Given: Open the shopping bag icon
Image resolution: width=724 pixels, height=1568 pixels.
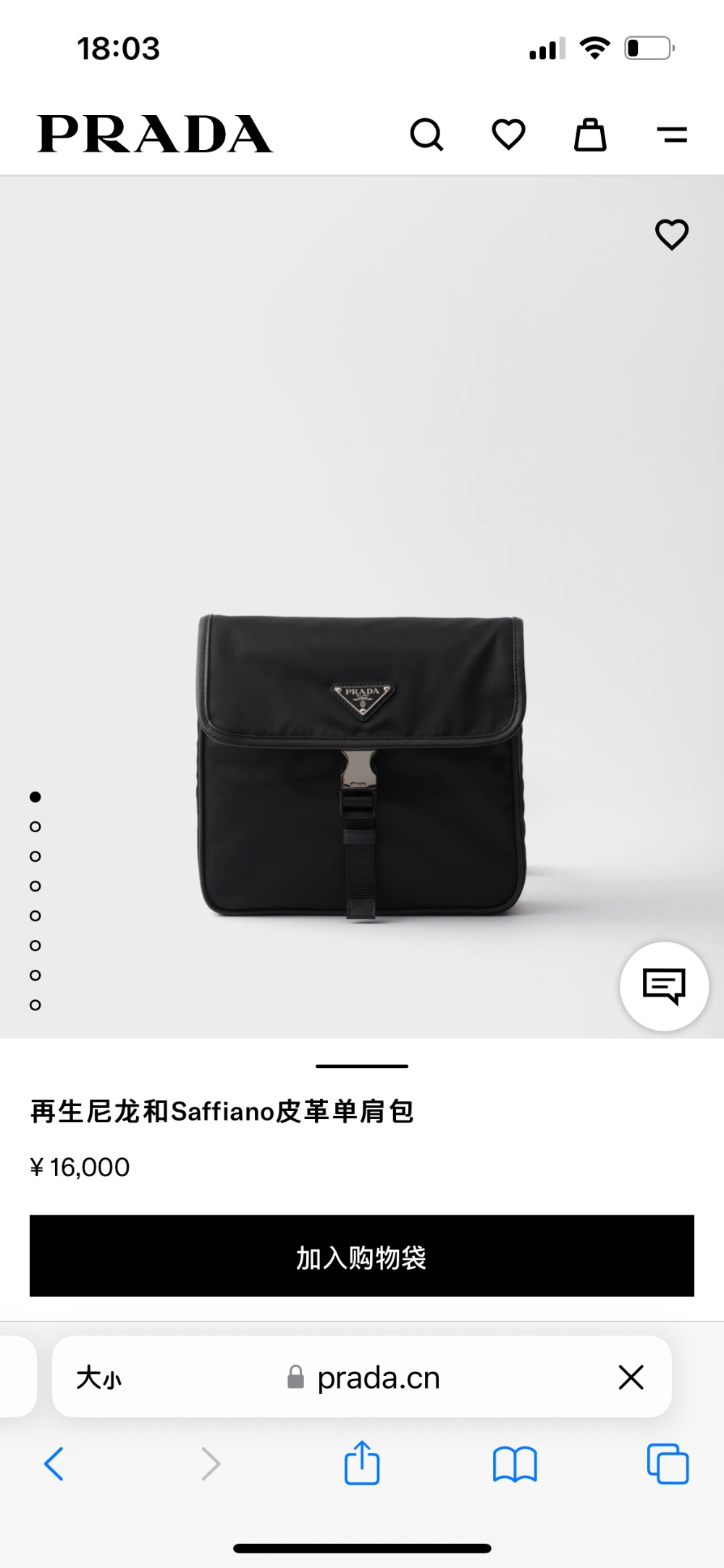Looking at the screenshot, I should (590, 135).
